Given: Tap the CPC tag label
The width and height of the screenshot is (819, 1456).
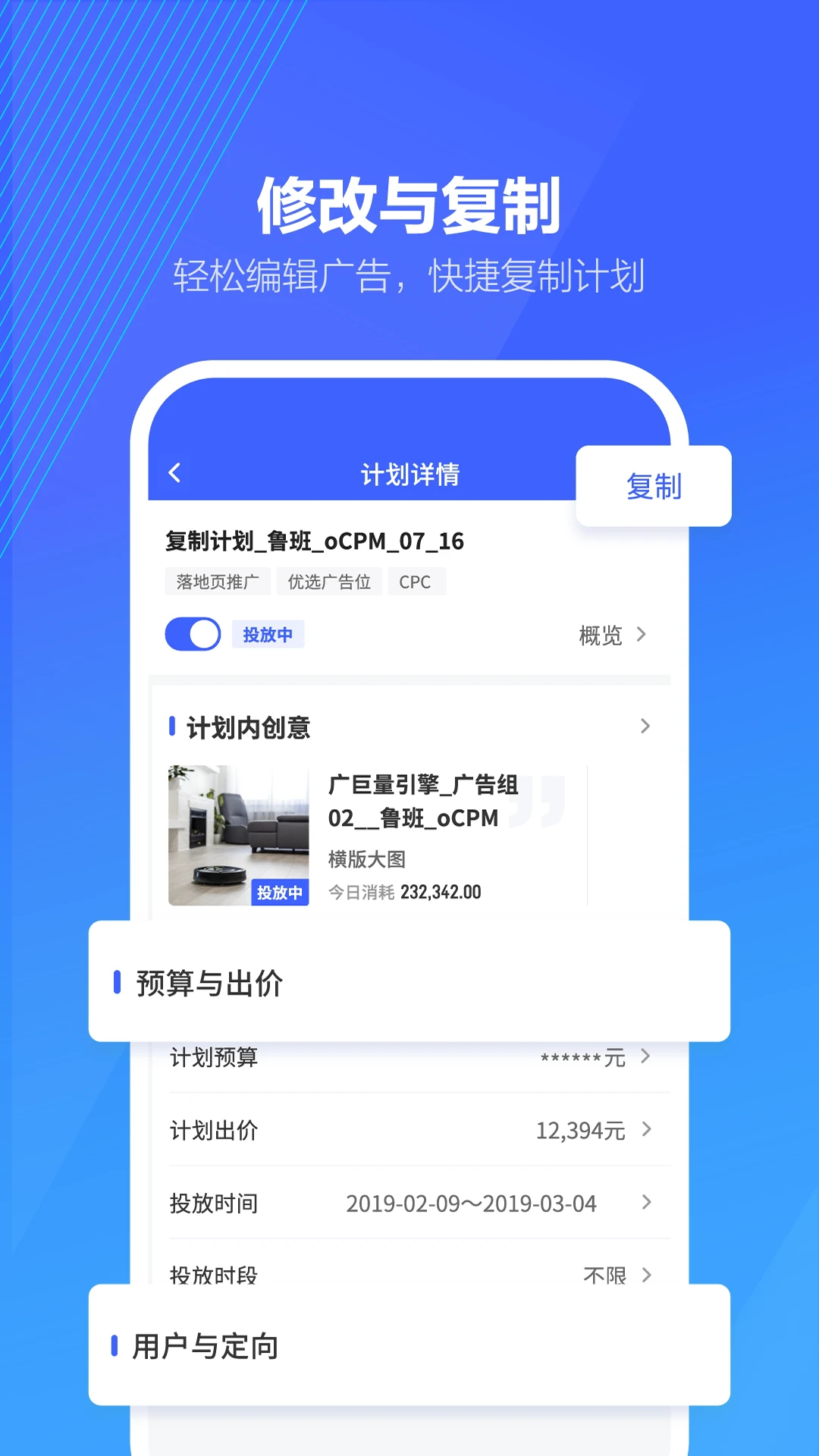Looking at the screenshot, I should tap(416, 581).
